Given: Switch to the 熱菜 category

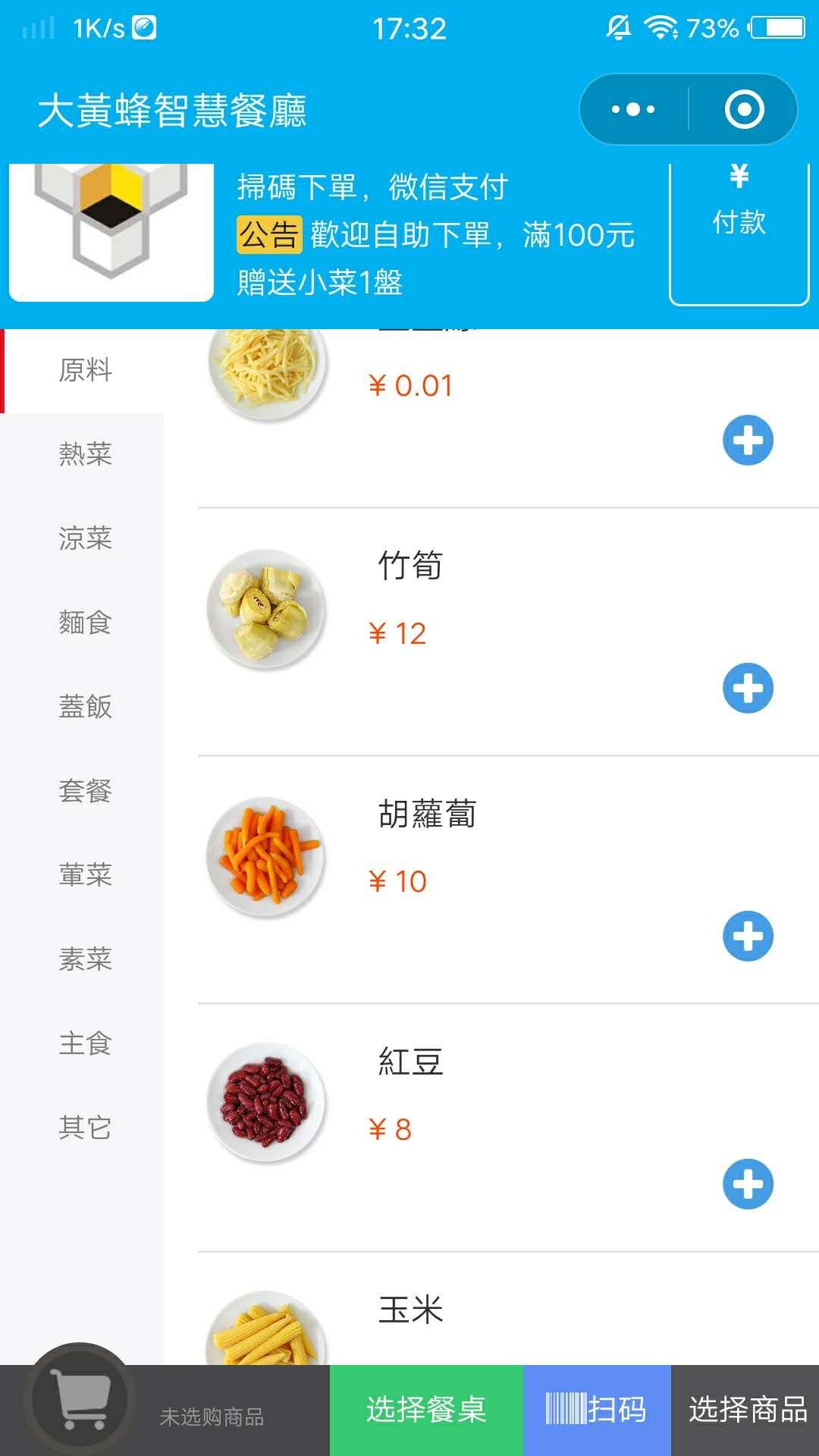Looking at the screenshot, I should (85, 454).
